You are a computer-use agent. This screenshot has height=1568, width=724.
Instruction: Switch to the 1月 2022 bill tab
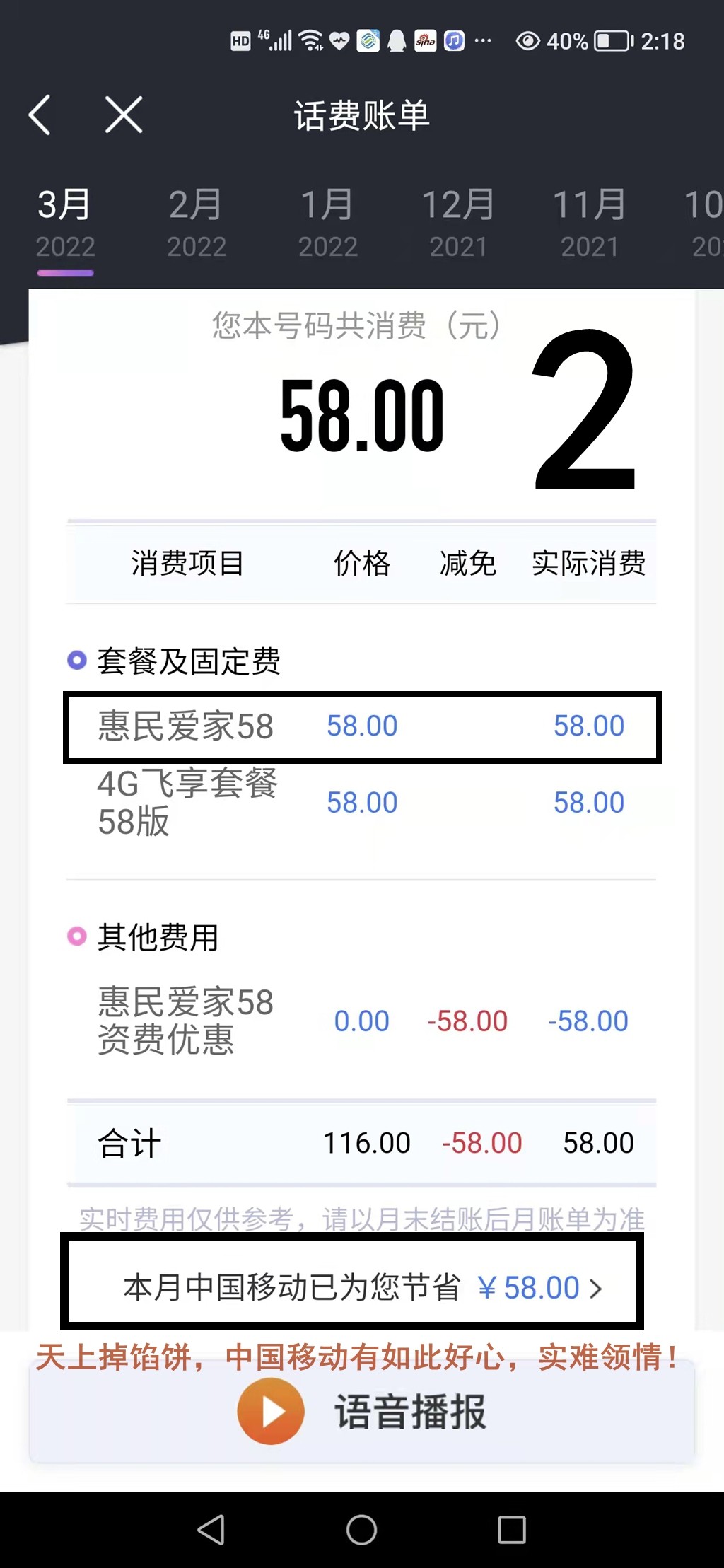pyautogui.click(x=327, y=223)
